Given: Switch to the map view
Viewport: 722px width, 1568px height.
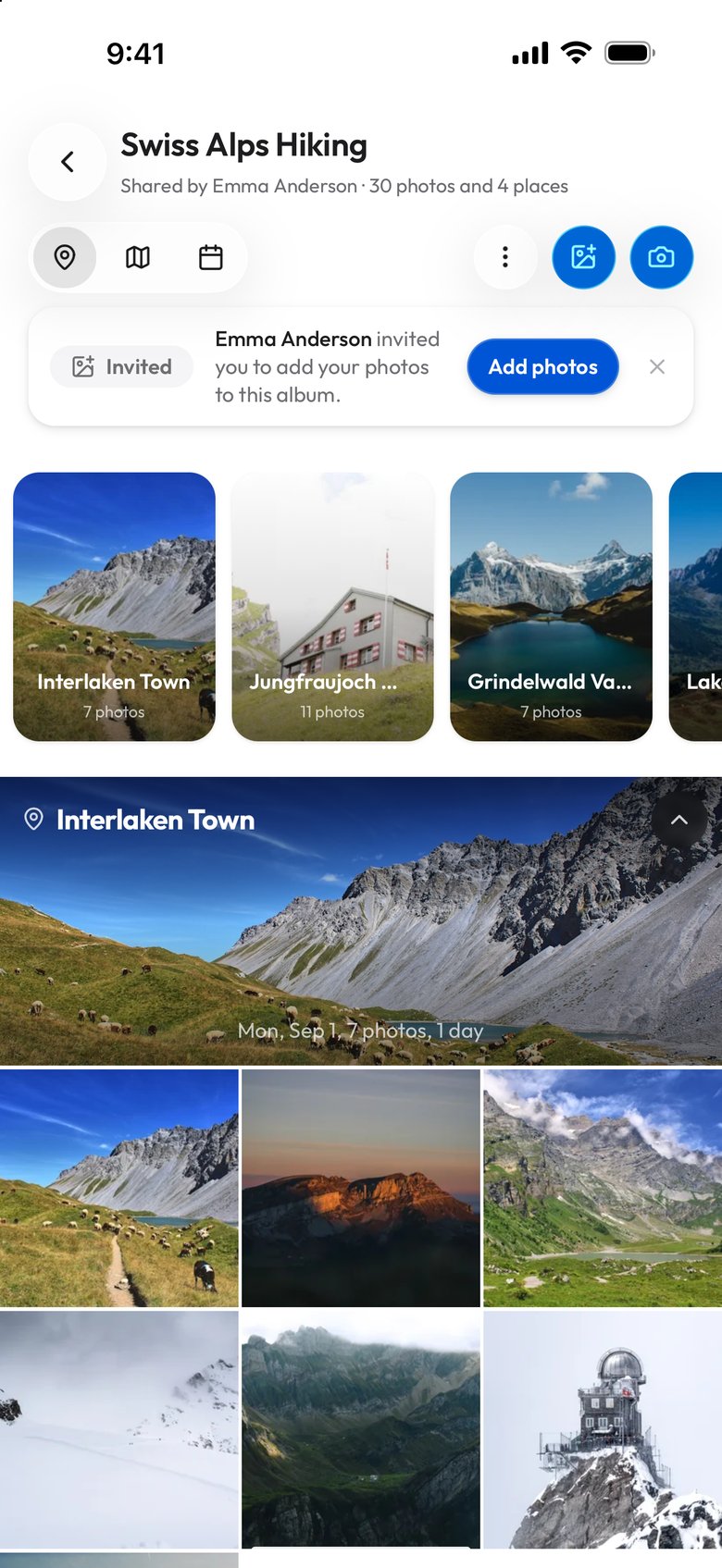Looking at the screenshot, I should click(138, 257).
